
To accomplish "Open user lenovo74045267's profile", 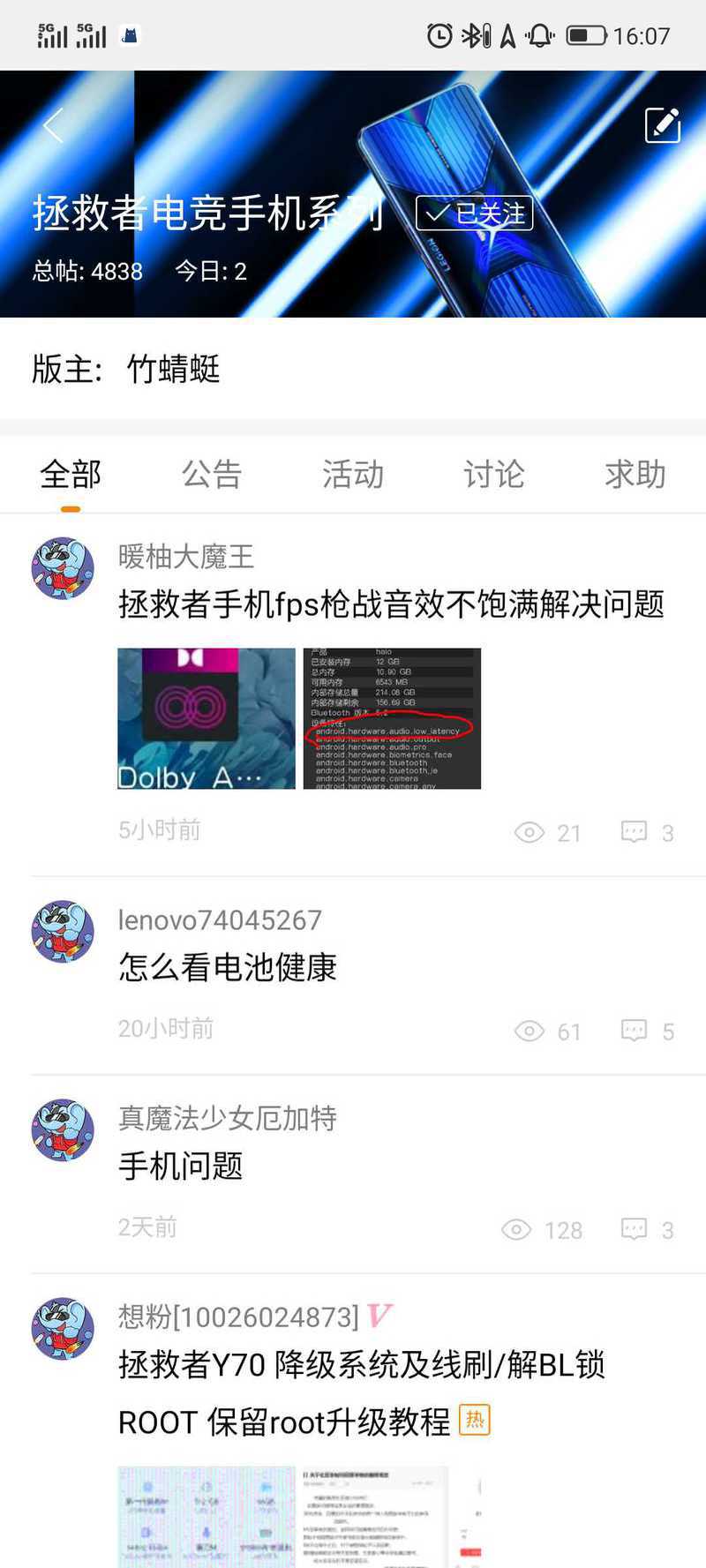I will 220,920.
